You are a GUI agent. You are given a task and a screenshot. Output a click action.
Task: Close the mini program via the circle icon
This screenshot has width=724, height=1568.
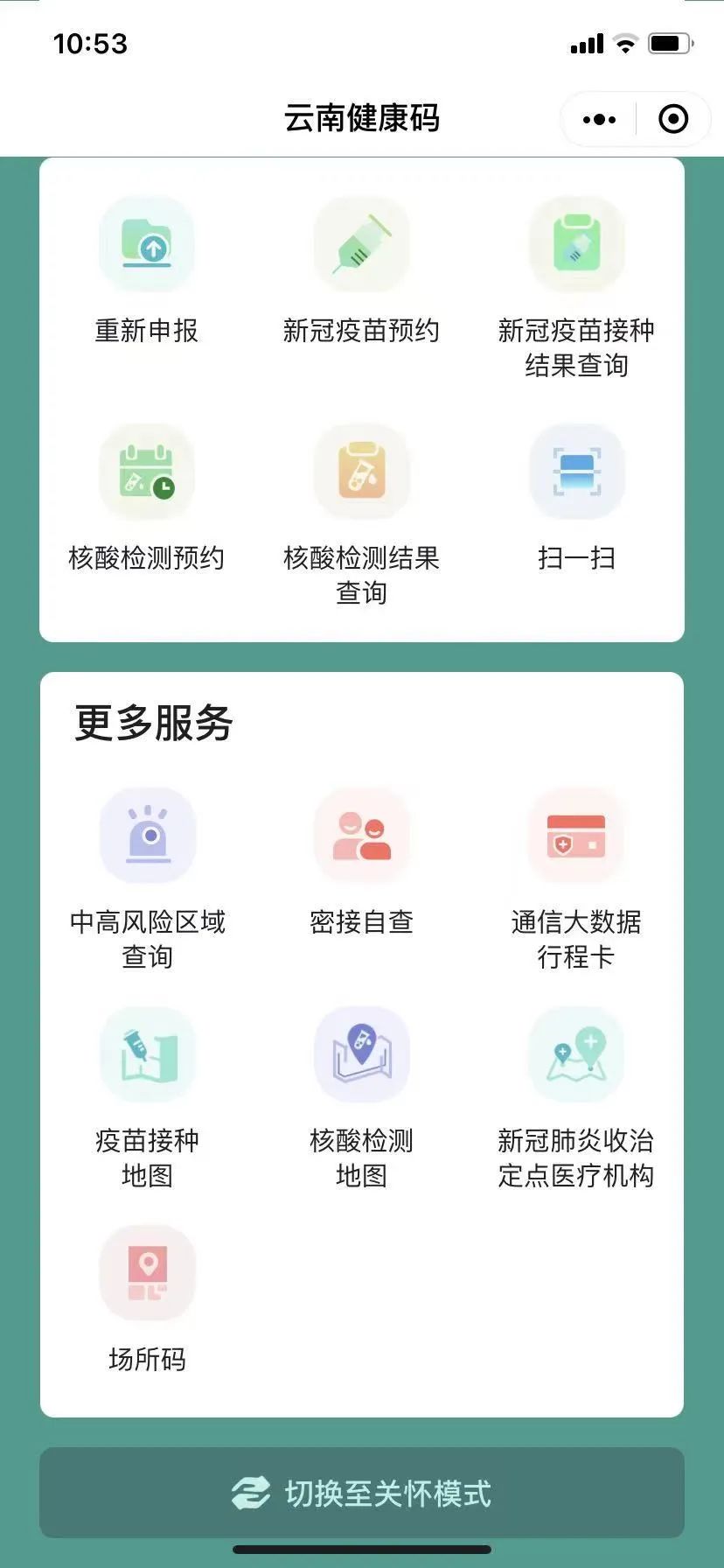tap(672, 119)
